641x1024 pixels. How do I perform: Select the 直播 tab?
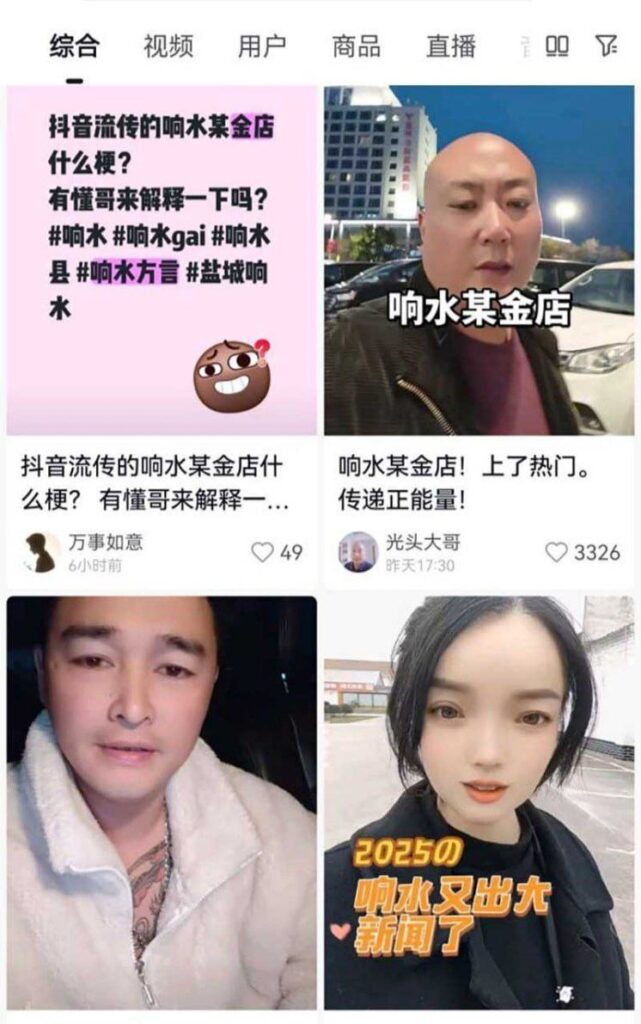[x=451, y=46]
